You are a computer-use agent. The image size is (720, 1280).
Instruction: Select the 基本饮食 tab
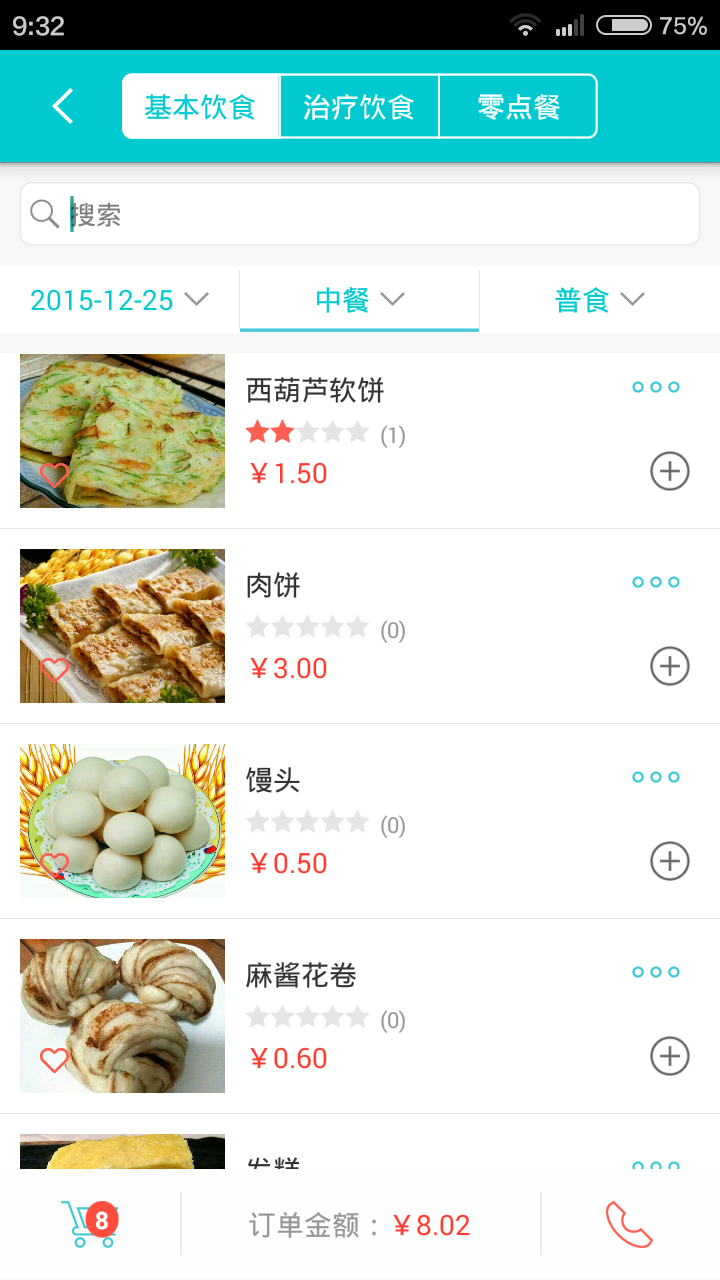point(201,106)
